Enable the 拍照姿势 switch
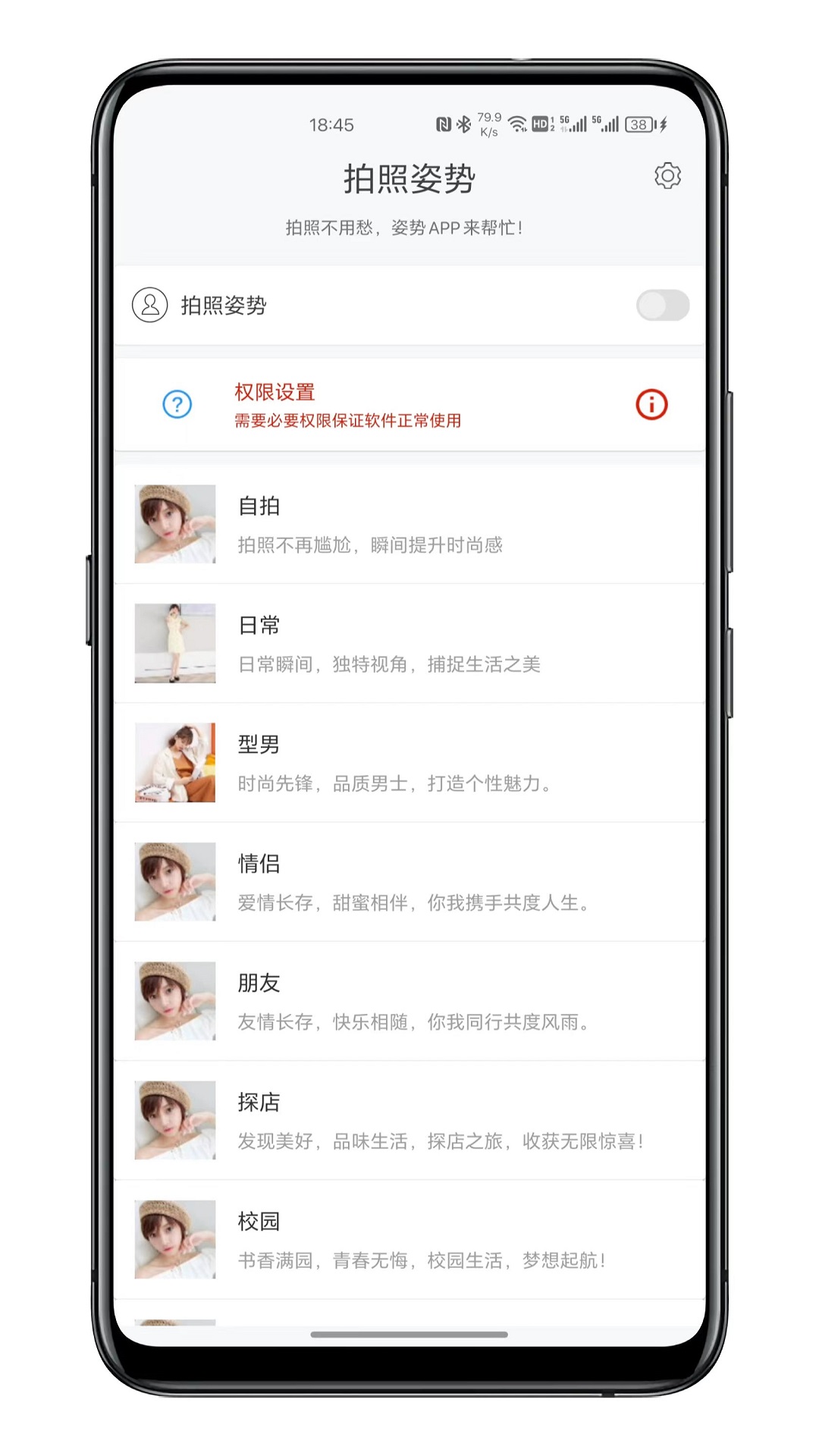Image resolution: width=819 pixels, height=1456 pixels. tap(662, 306)
